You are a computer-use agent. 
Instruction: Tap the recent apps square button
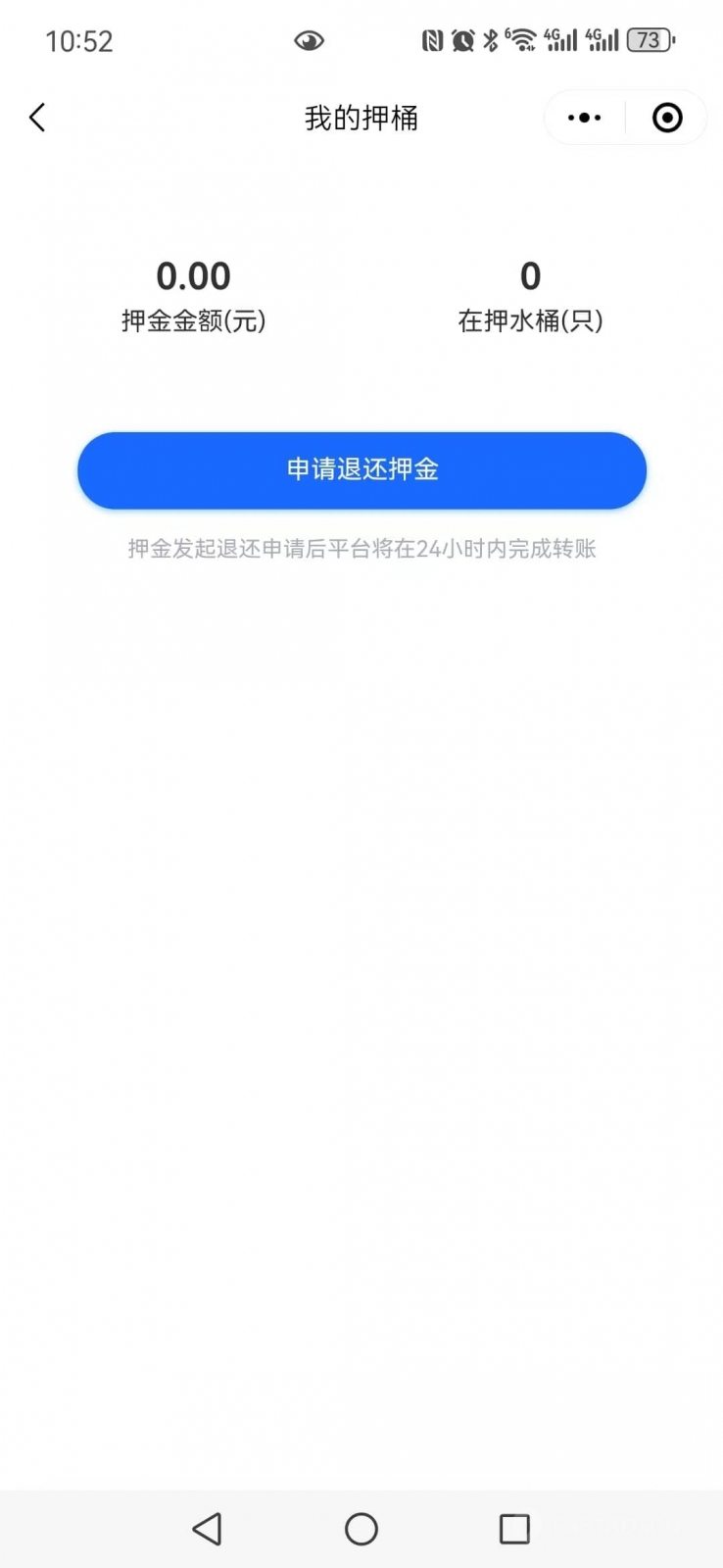pyautogui.click(x=513, y=1528)
